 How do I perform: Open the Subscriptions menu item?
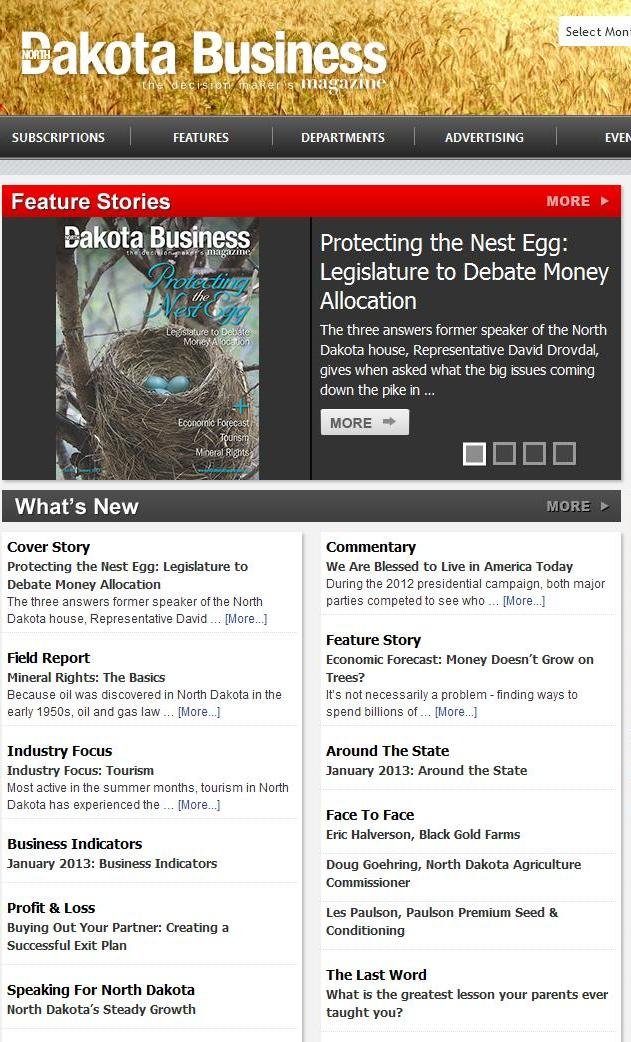coord(58,138)
